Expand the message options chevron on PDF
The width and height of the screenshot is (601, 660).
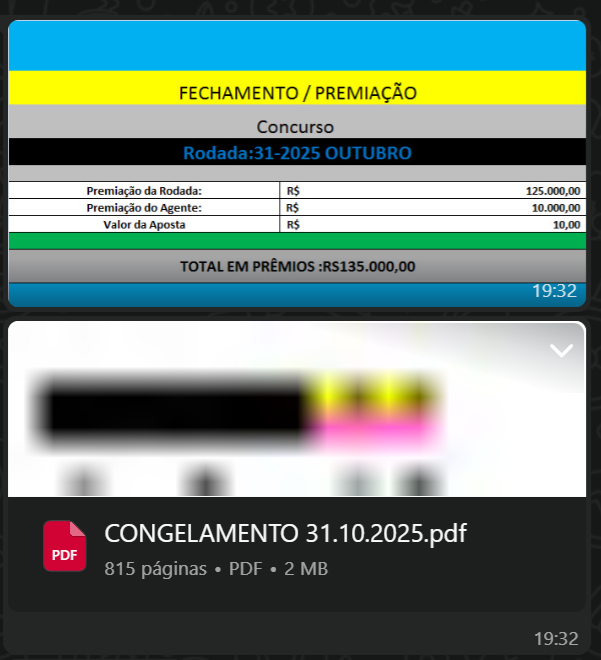pos(562,349)
